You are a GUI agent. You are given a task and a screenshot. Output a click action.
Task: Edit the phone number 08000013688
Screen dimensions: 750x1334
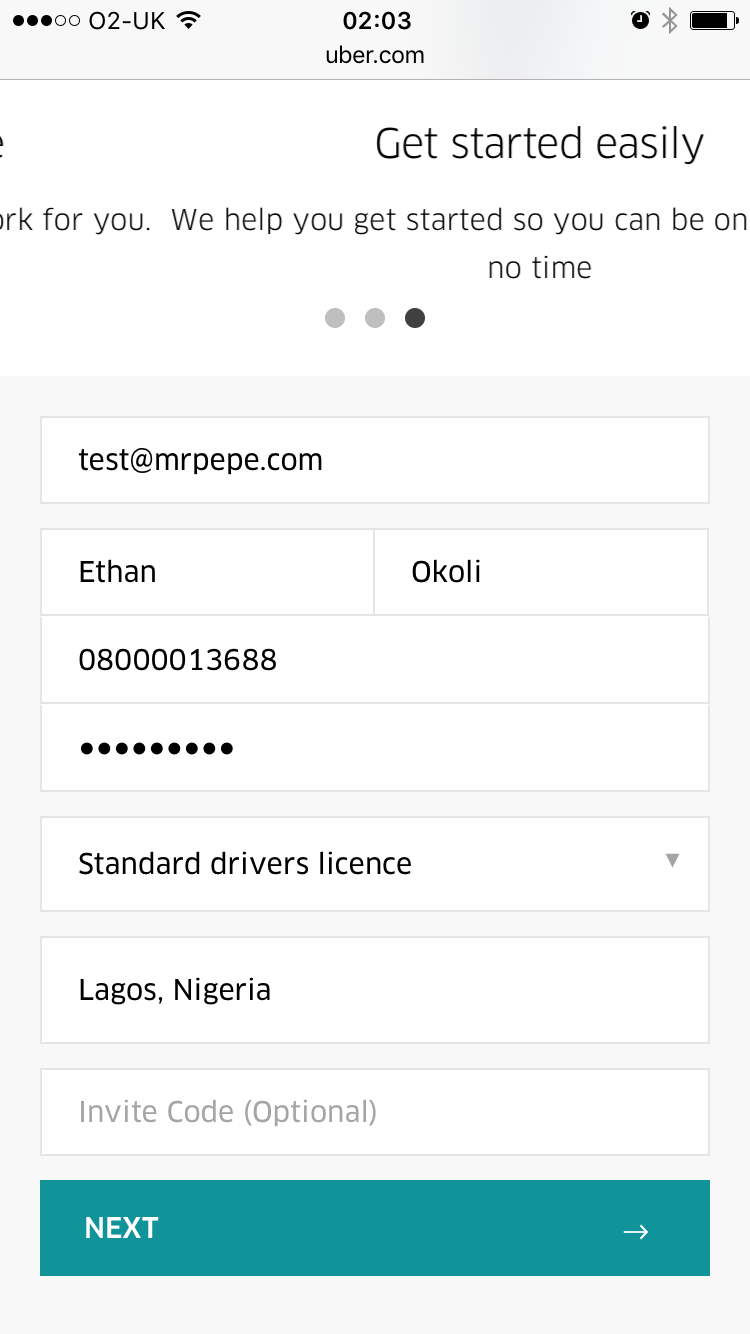pos(375,660)
